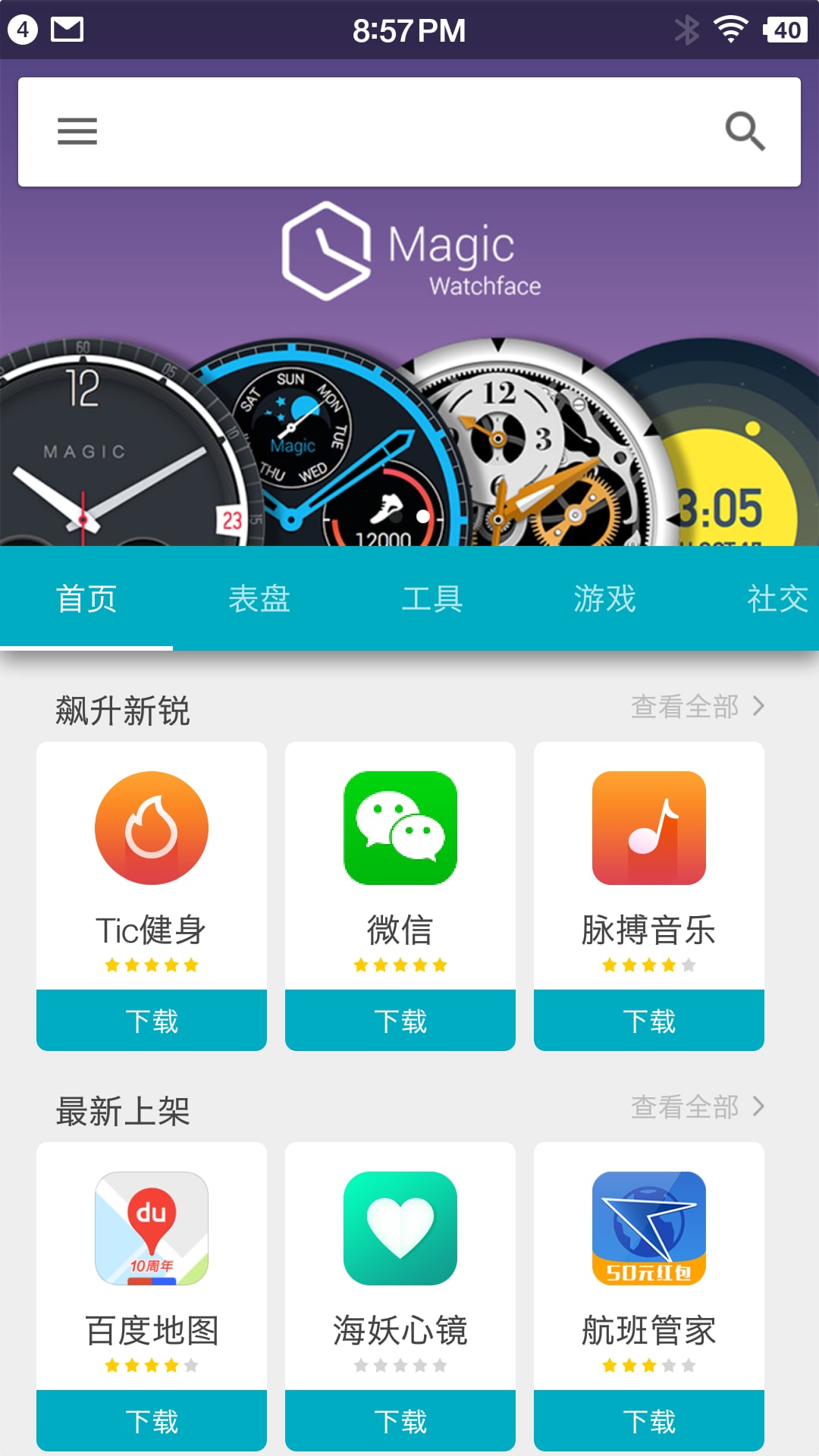Switch to the 游戏 games tab

pos(606,599)
